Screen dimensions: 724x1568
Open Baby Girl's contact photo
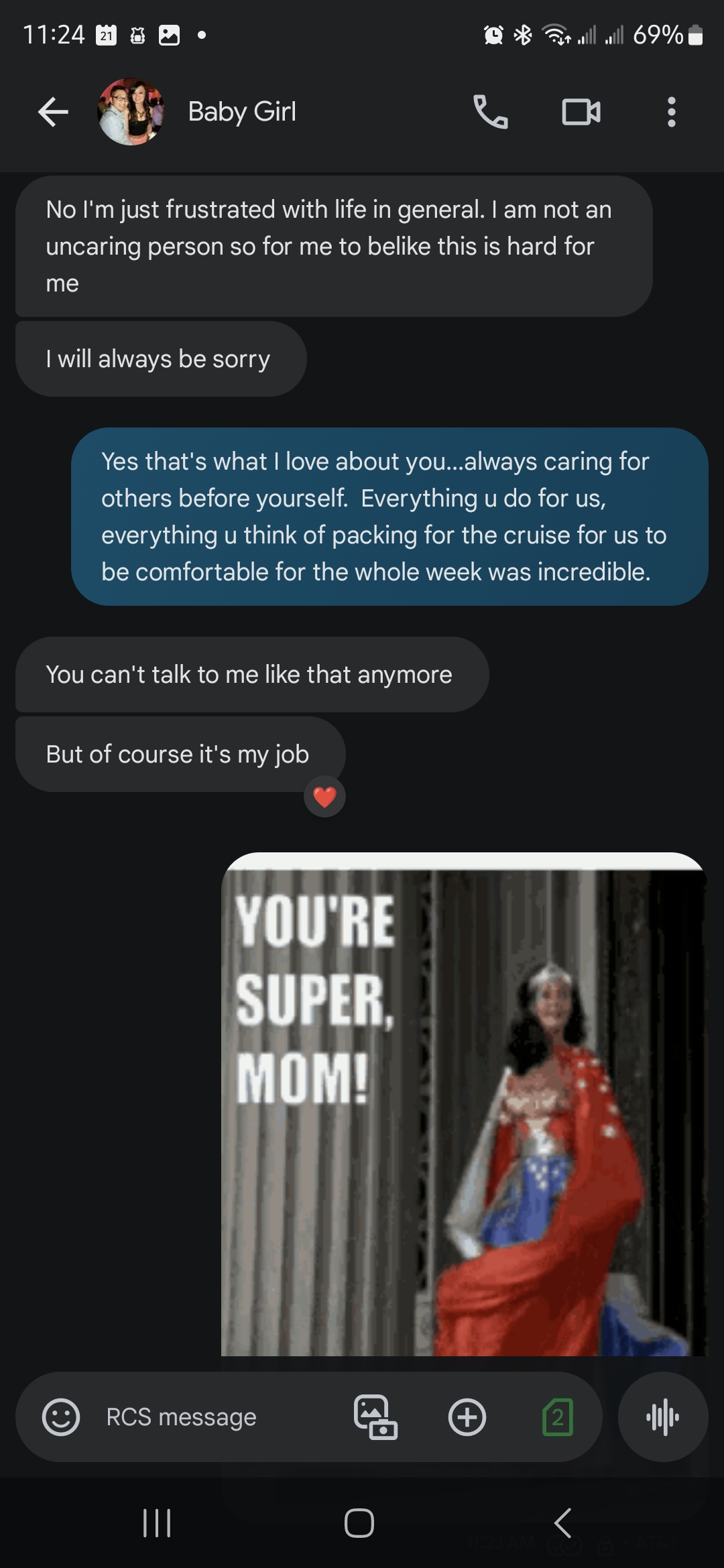pos(131,112)
